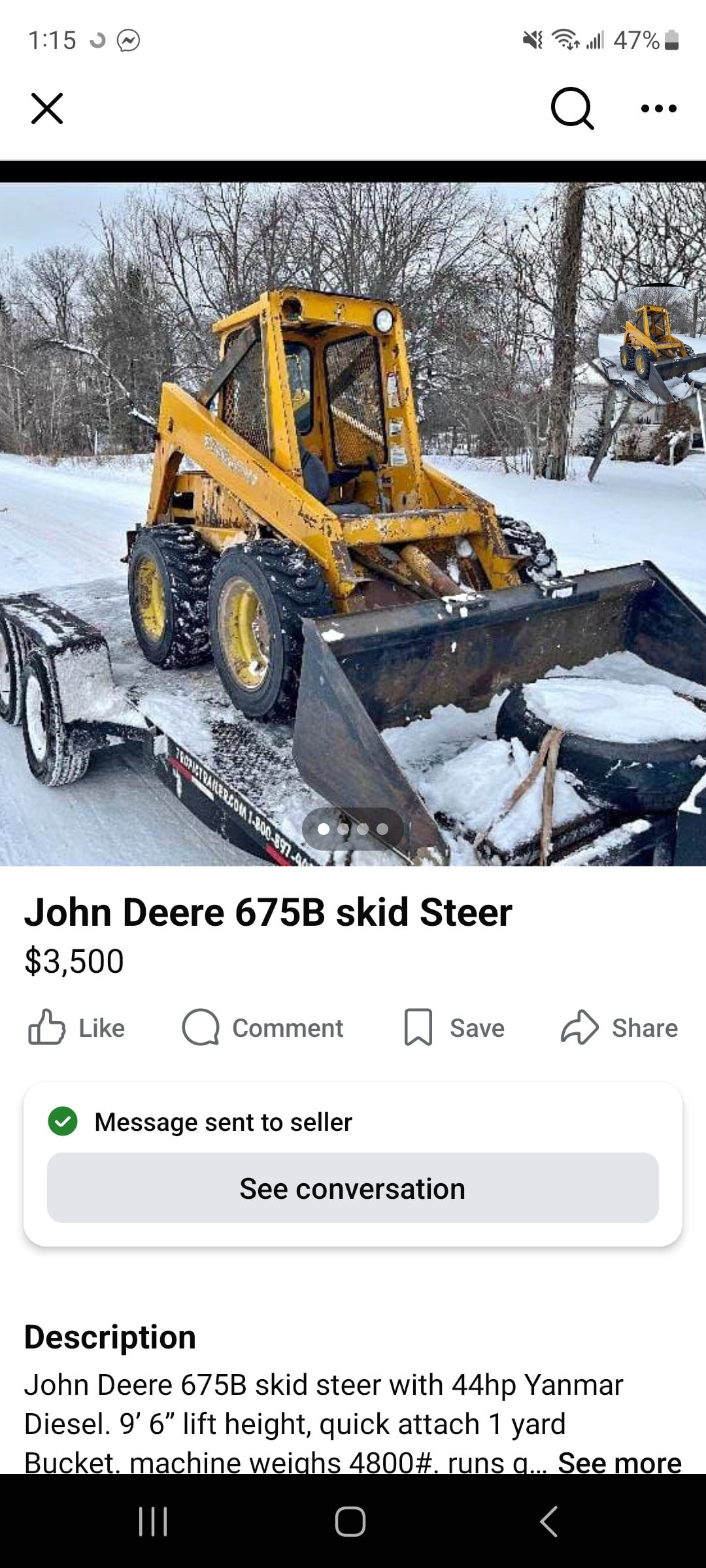Share this listing
Screen dimensions: 706x1568
[619, 1028]
